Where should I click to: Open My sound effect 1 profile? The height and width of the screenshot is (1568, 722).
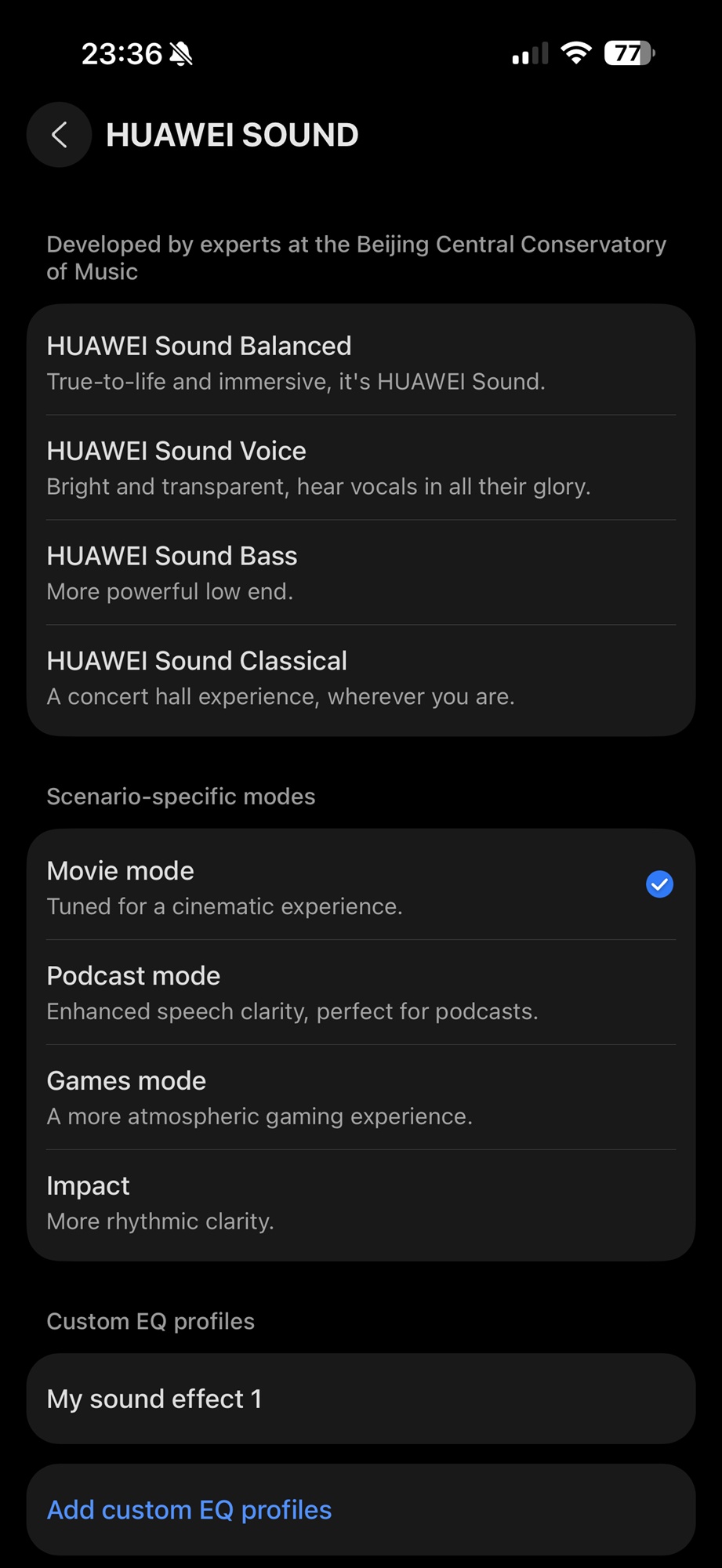[x=361, y=1399]
